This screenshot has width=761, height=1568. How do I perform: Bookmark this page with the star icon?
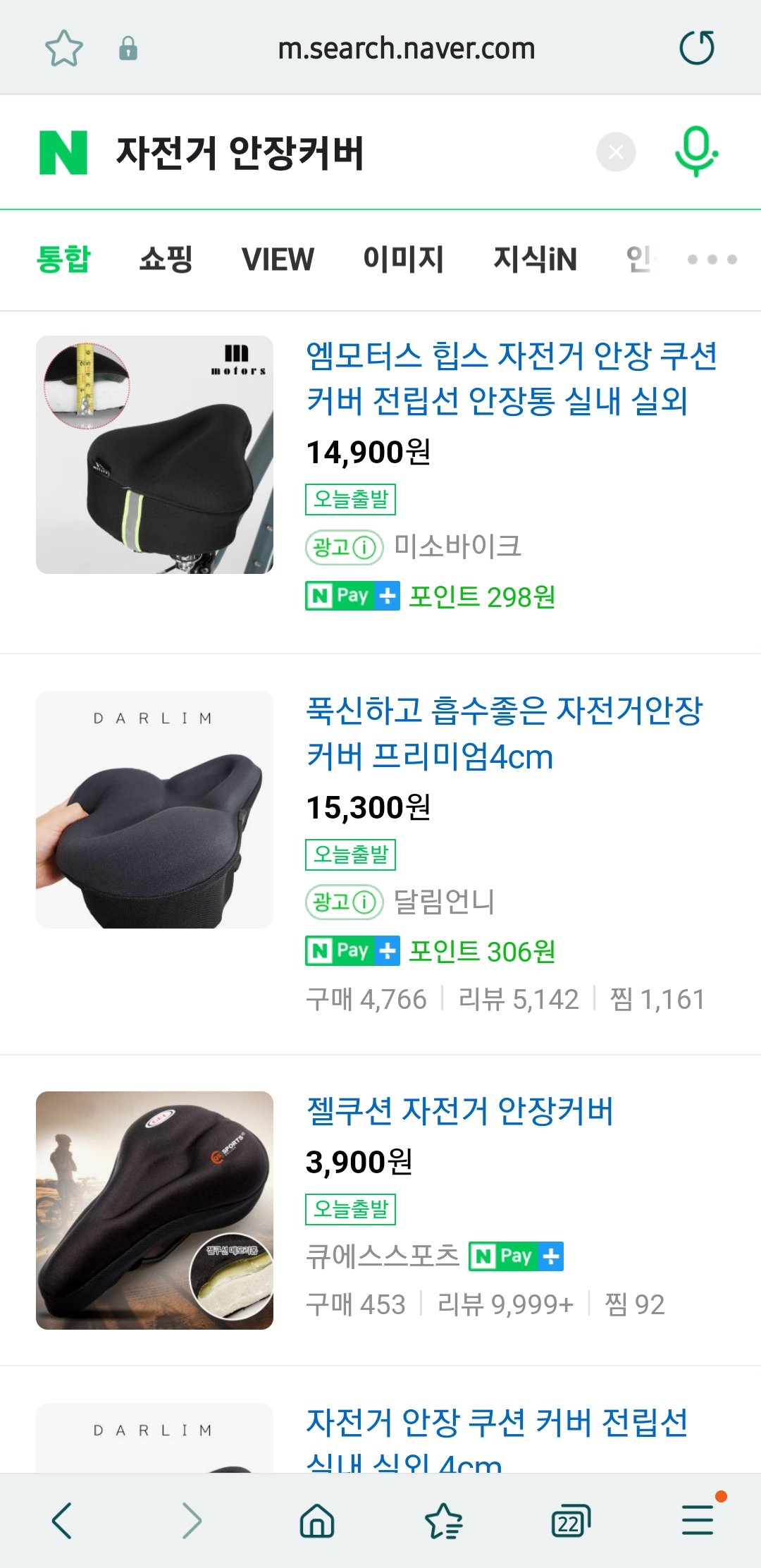(64, 48)
